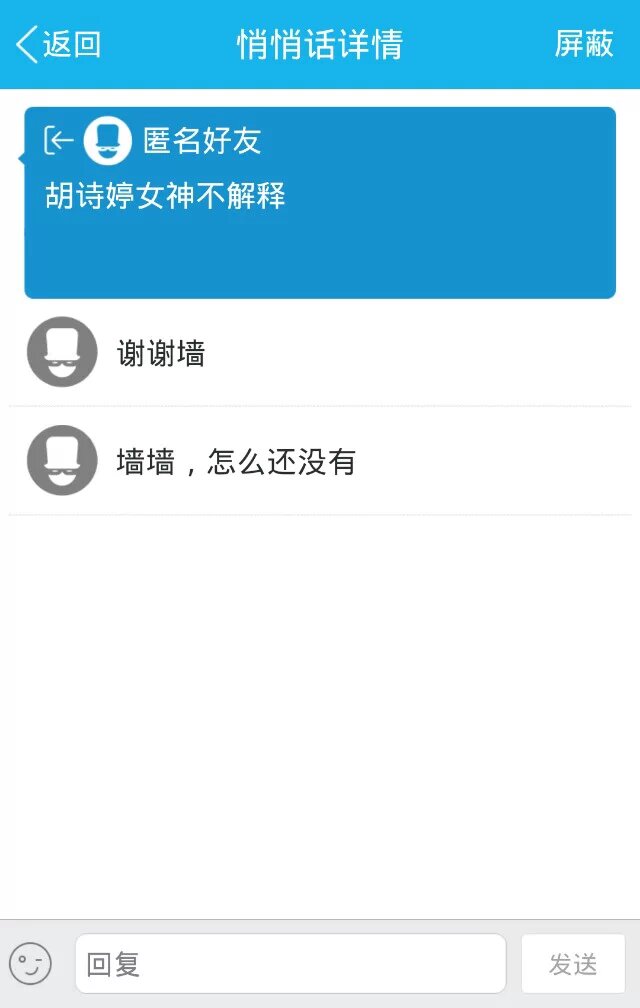Viewport: 640px width, 1008px height.
Task: Open the emoji picker smiley icon
Action: pos(30,964)
